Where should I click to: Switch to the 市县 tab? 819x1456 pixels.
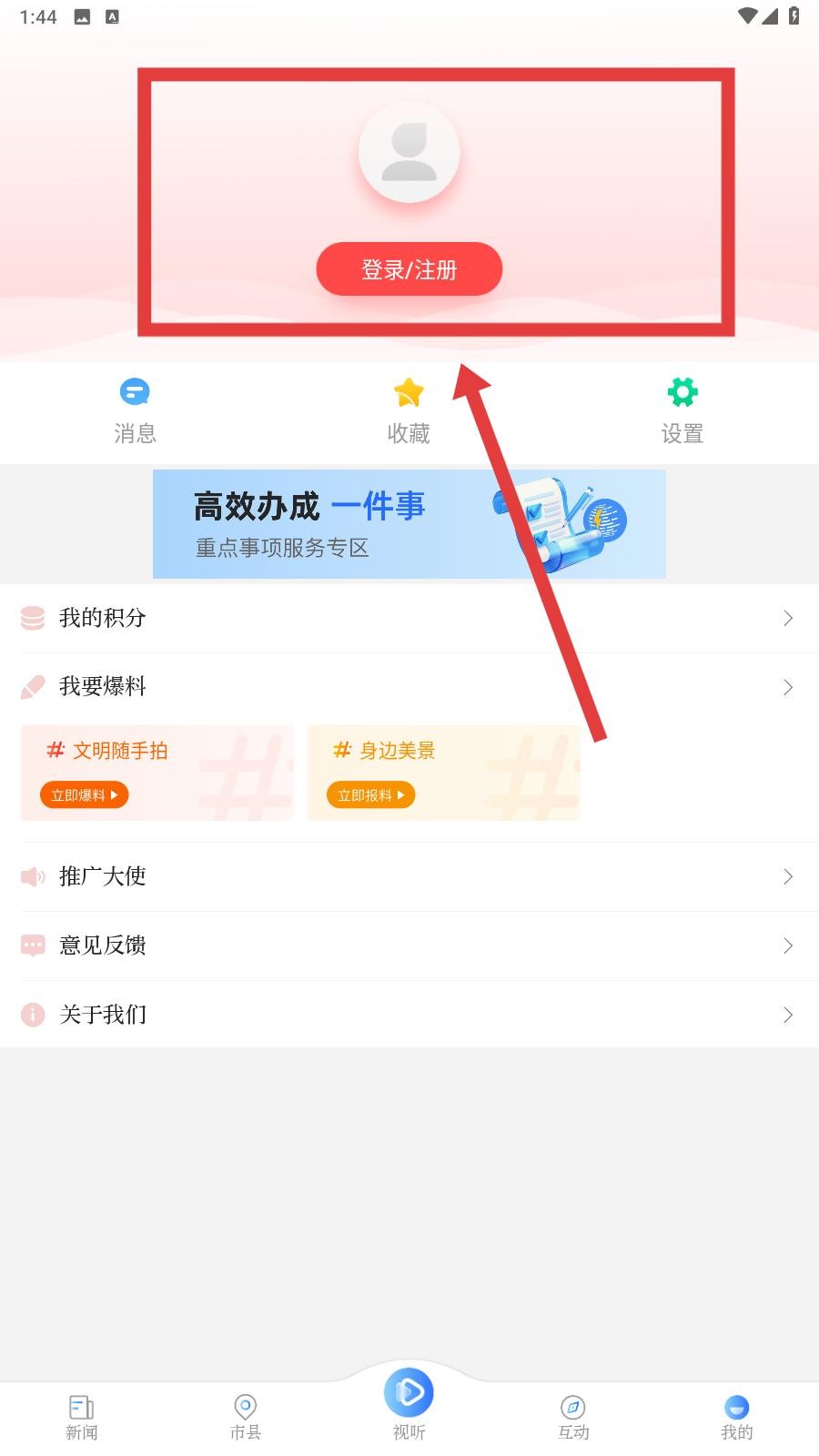coord(246,1418)
